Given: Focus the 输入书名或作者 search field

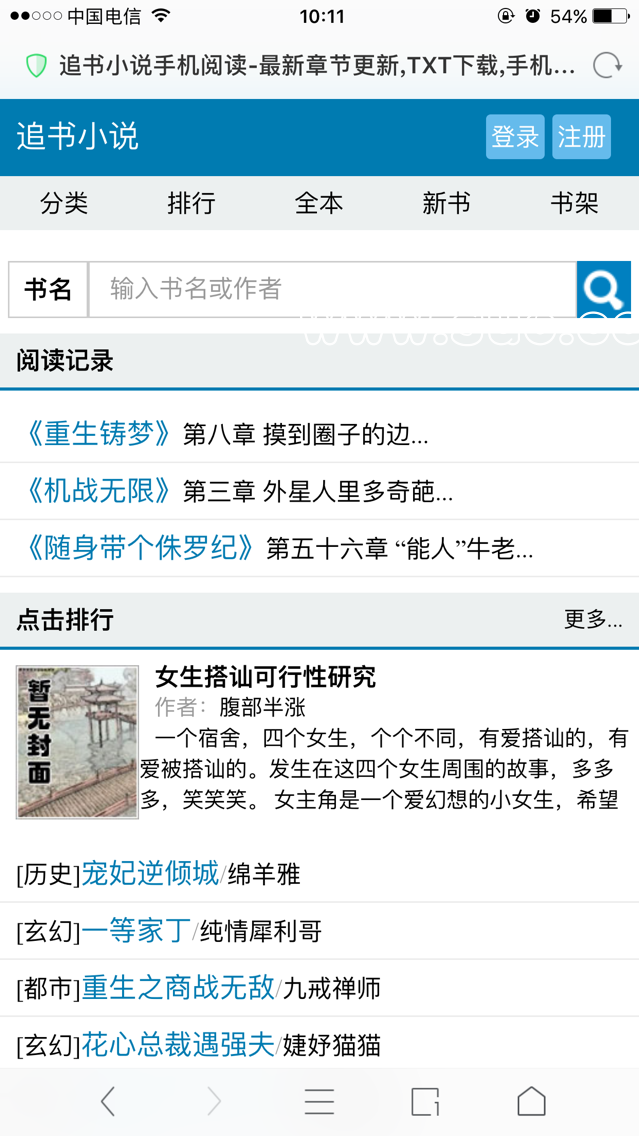Looking at the screenshot, I should (x=332, y=290).
